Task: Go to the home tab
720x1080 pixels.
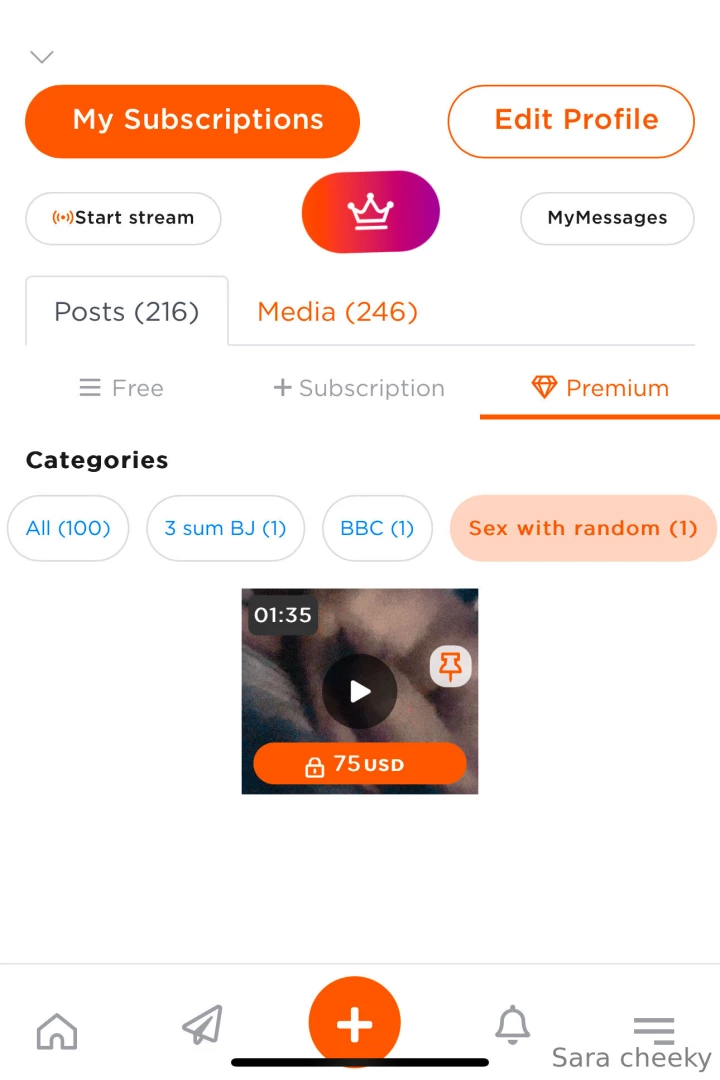Action: (57, 1030)
